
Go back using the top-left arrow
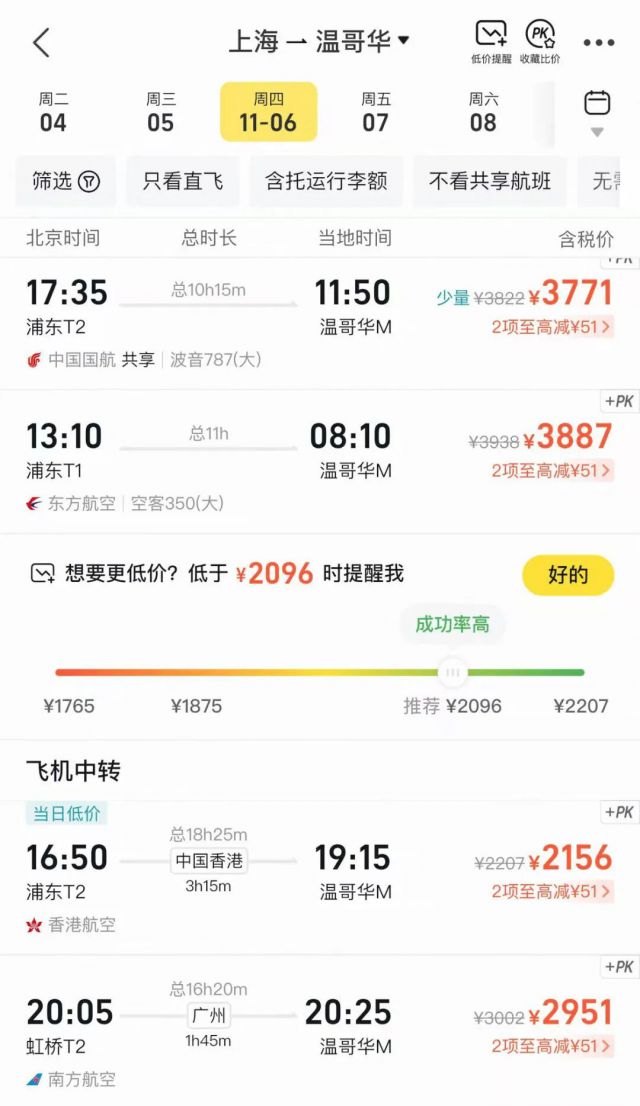click(x=41, y=43)
